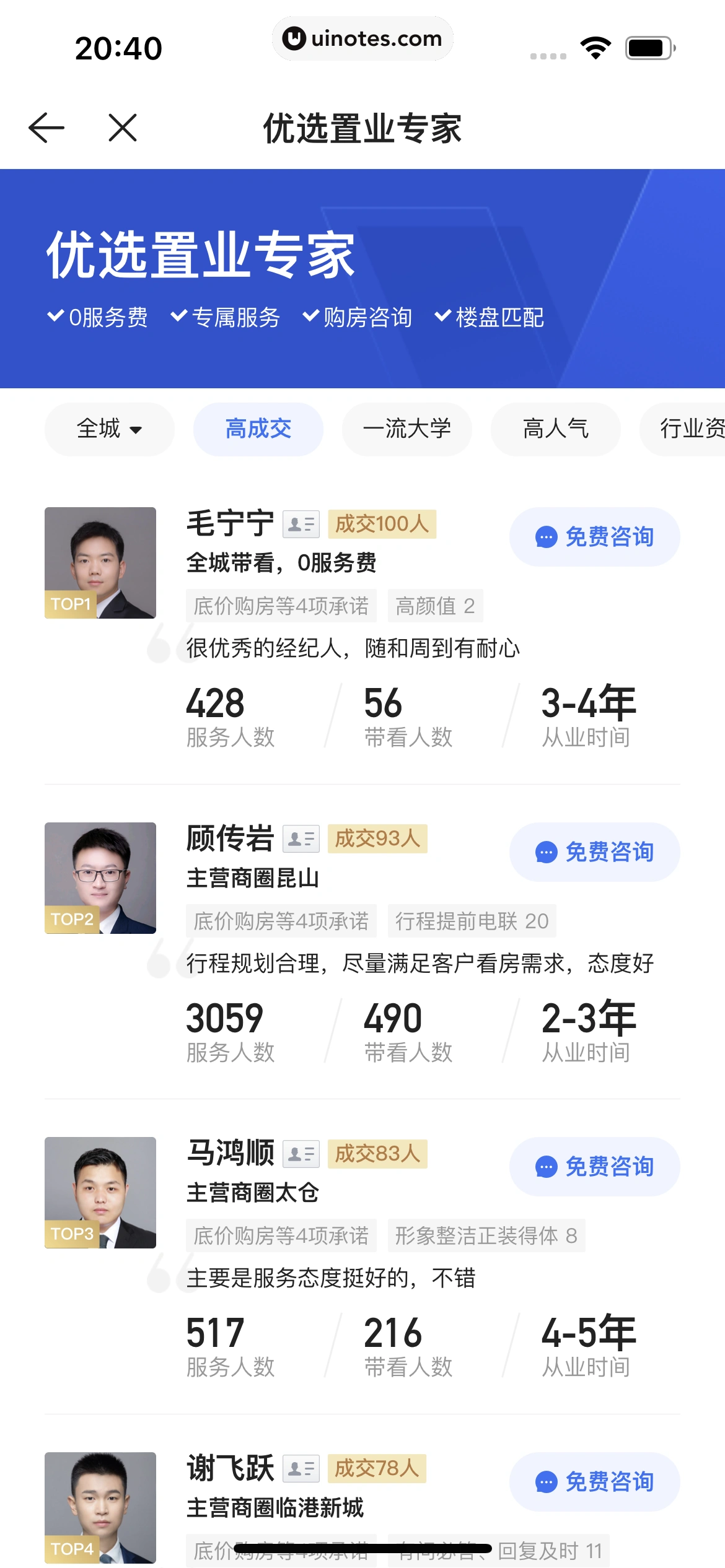This screenshot has width=725, height=1568.
Task: Consult 谢飞跃 for free
Action: coord(594,1482)
